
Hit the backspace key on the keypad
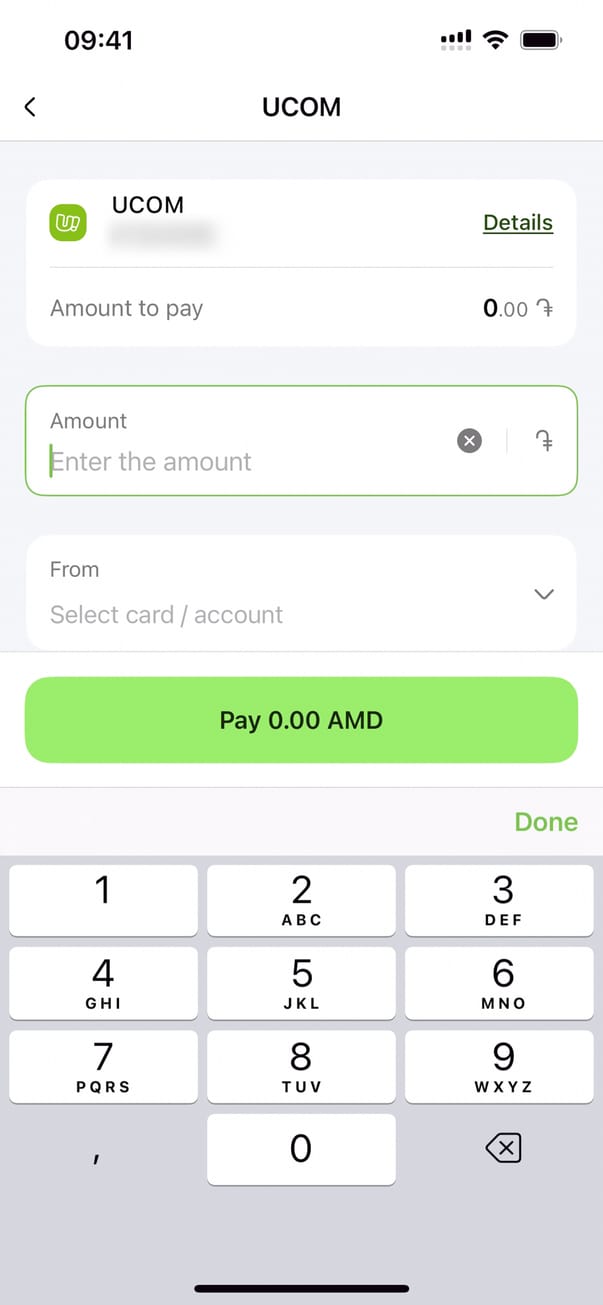pos(503,1149)
